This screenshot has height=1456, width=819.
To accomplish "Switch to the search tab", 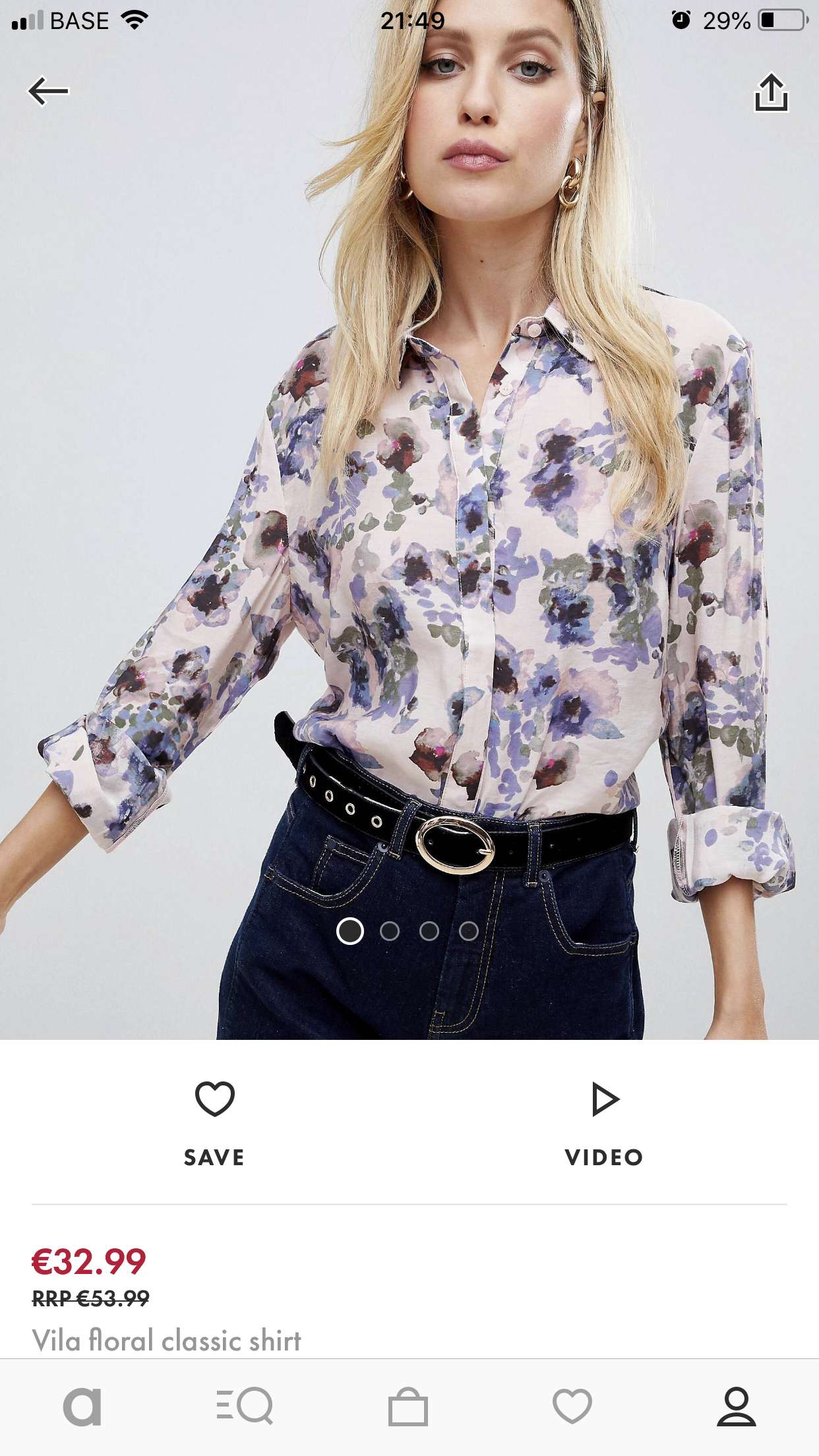I will tap(245, 1407).
